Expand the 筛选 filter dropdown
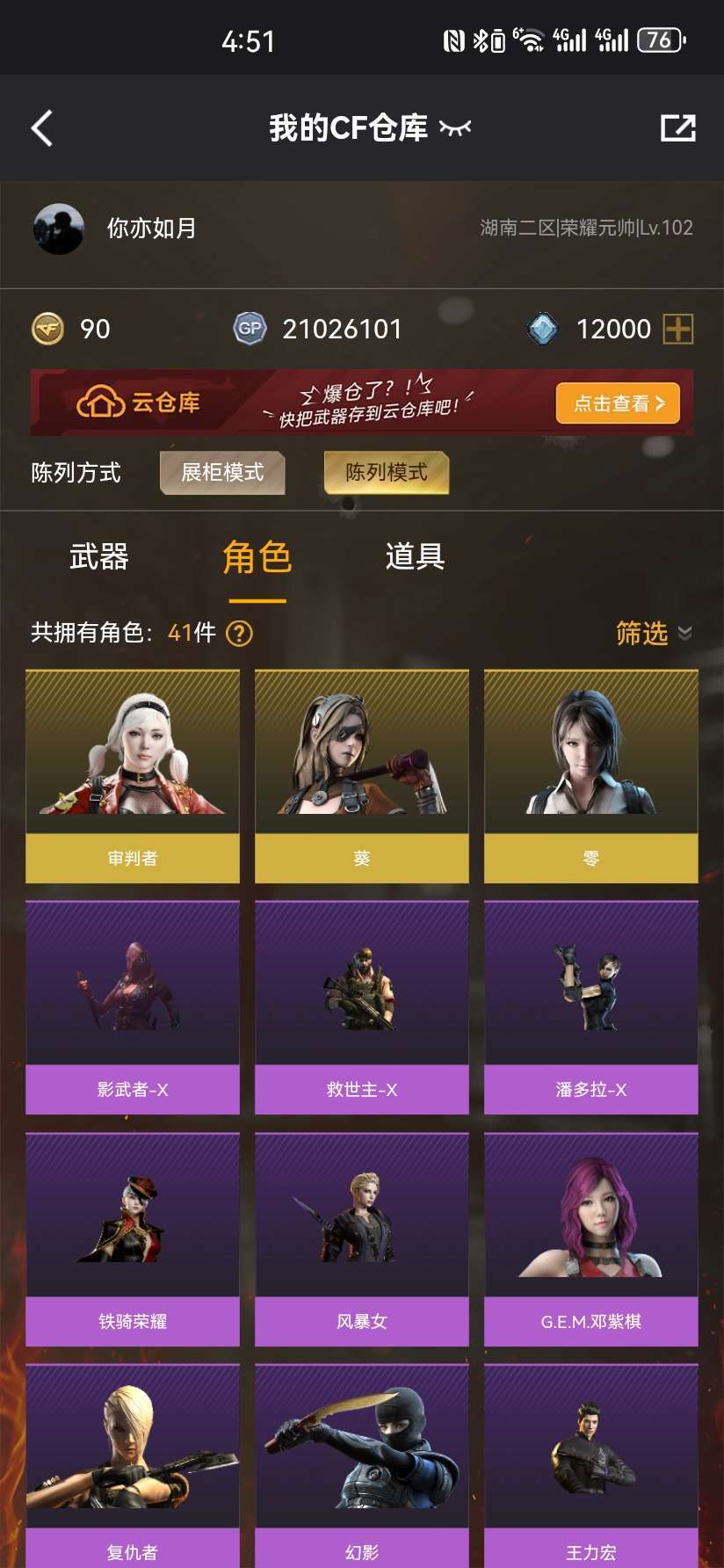Screen dimensions: 724x1568 (655, 633)
